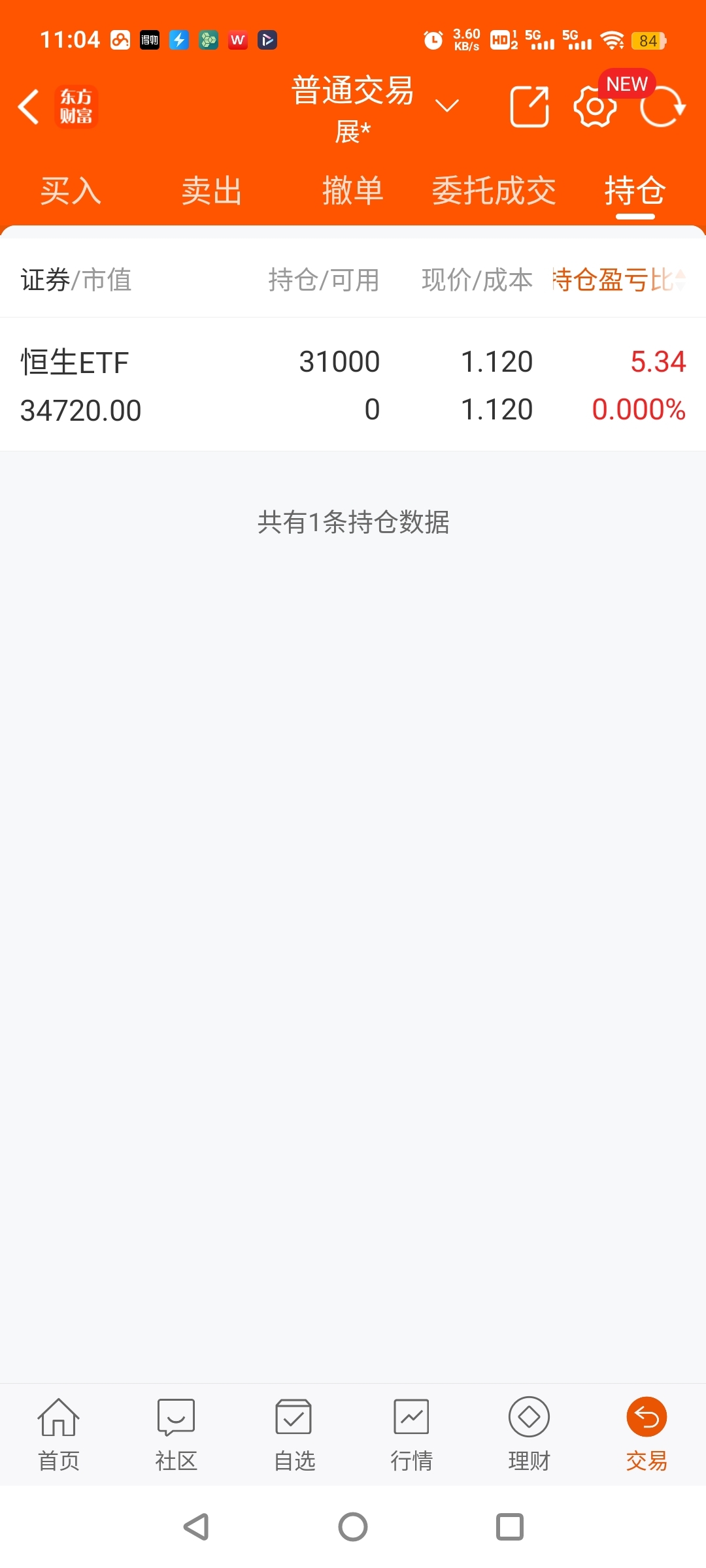This screenshot has width=706, height=1568.
Task: Select the 恒生ETF holding row
Action: click(x=353, y=384)
